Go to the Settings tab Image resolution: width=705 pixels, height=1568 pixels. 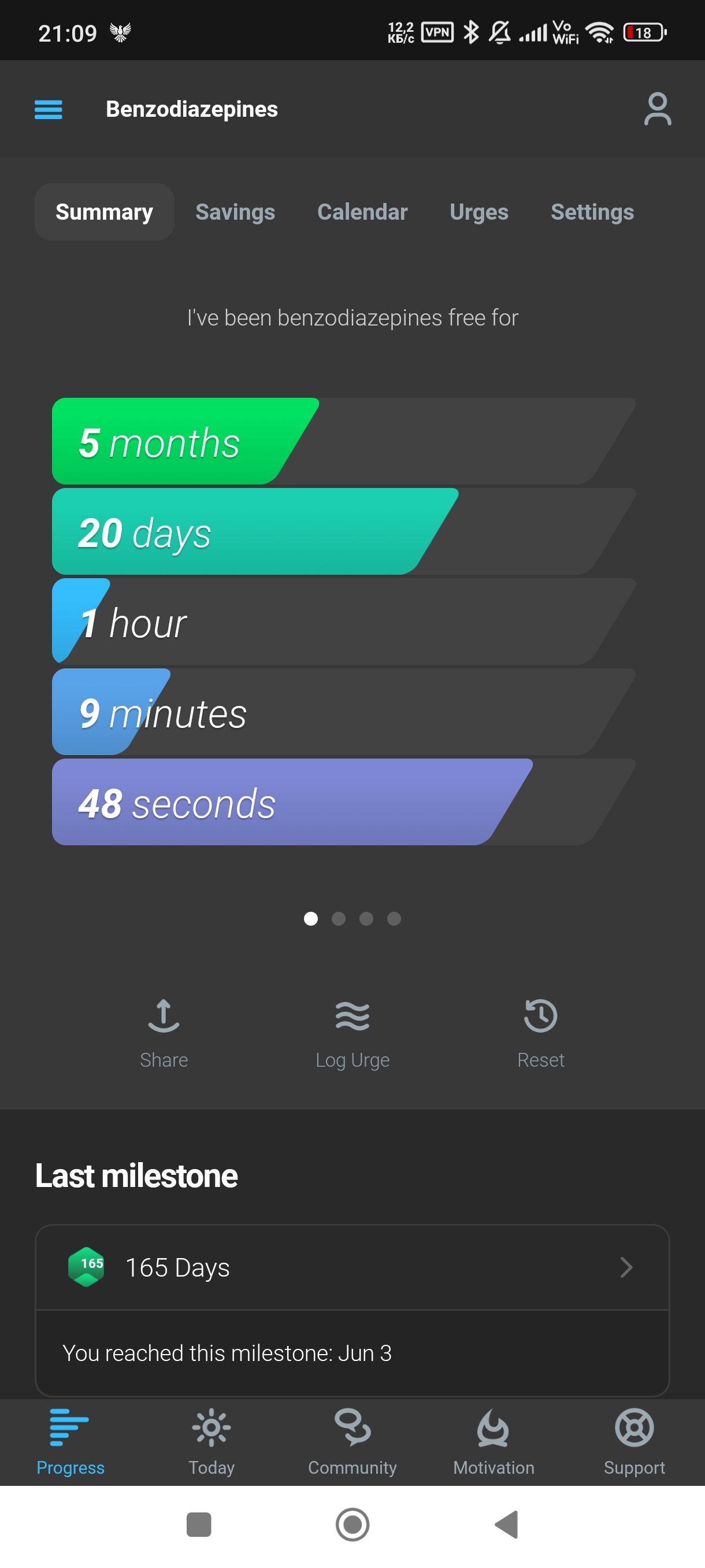click(592, 212)
